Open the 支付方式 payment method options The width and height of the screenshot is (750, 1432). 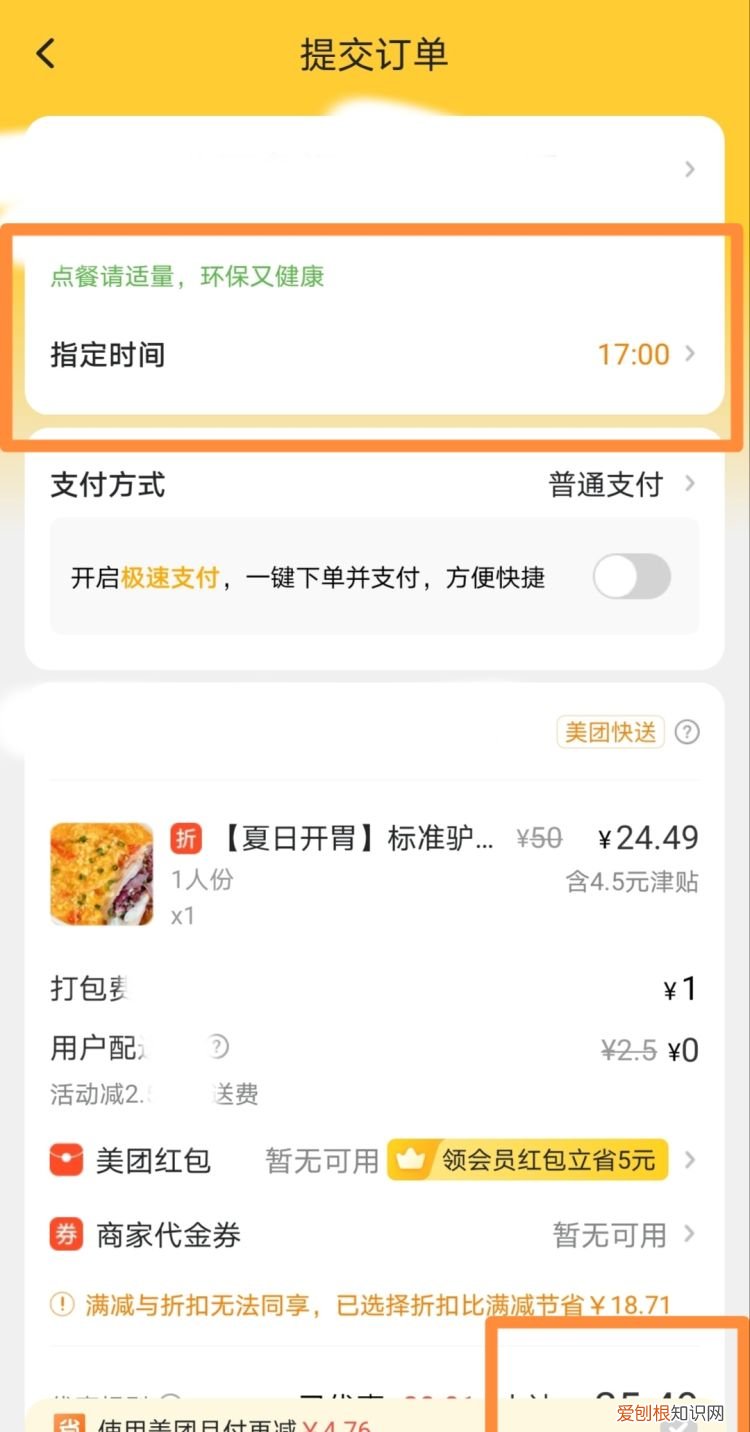pyautogui.click(x=375, y=484)
